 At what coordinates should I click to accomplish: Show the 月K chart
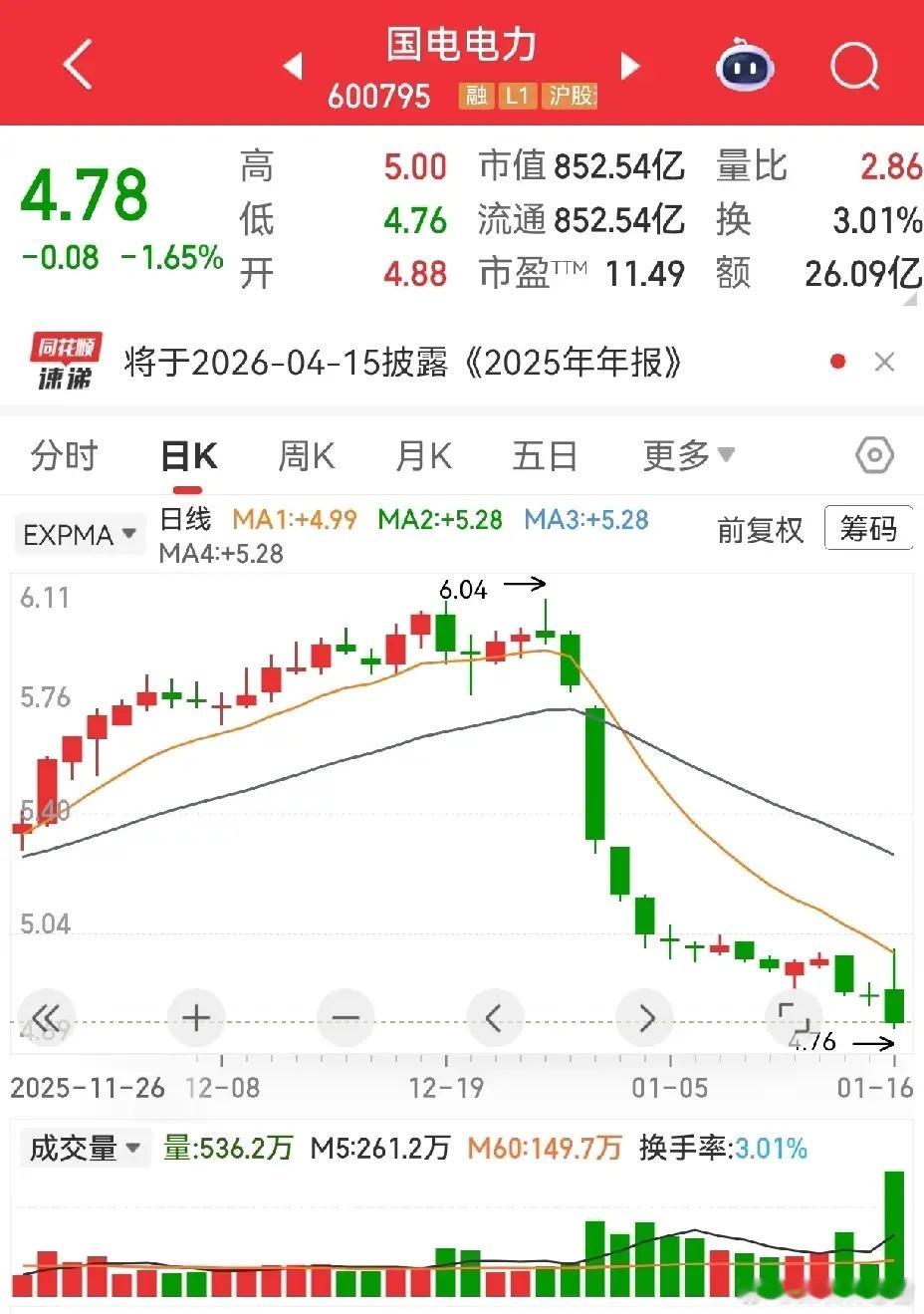(423, 456)
